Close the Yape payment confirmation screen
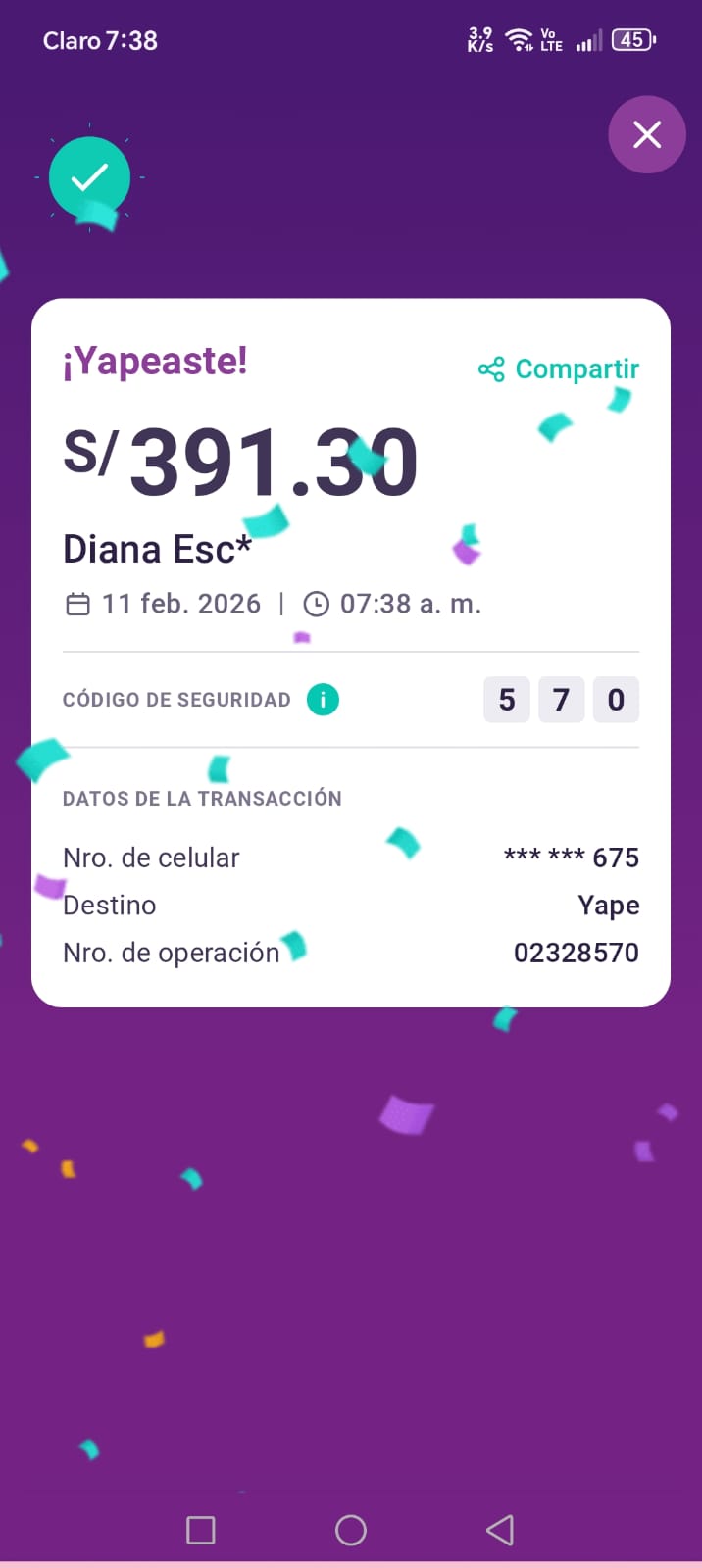 (647, 134)
